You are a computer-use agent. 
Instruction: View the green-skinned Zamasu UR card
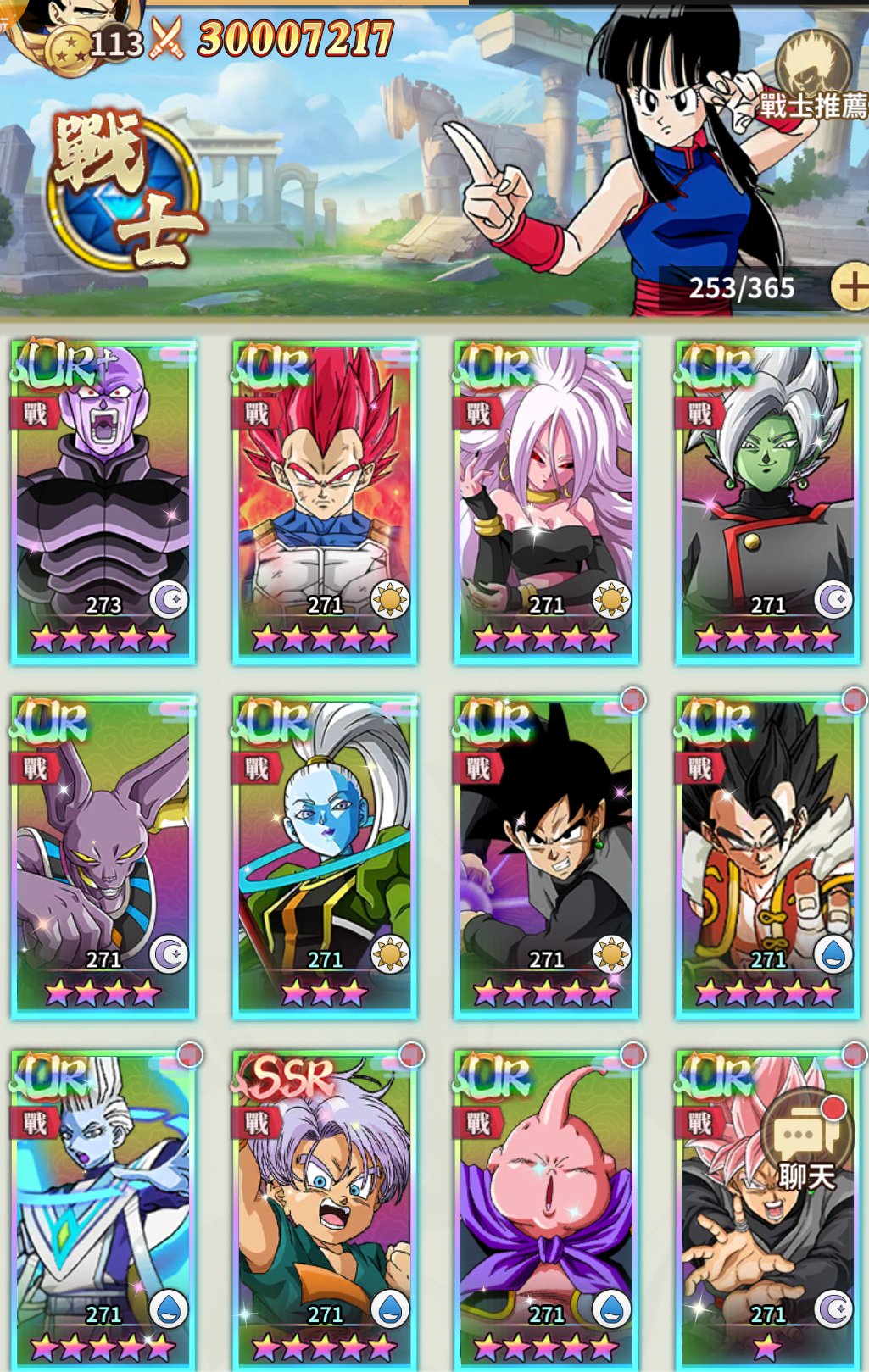click(767, 500)
